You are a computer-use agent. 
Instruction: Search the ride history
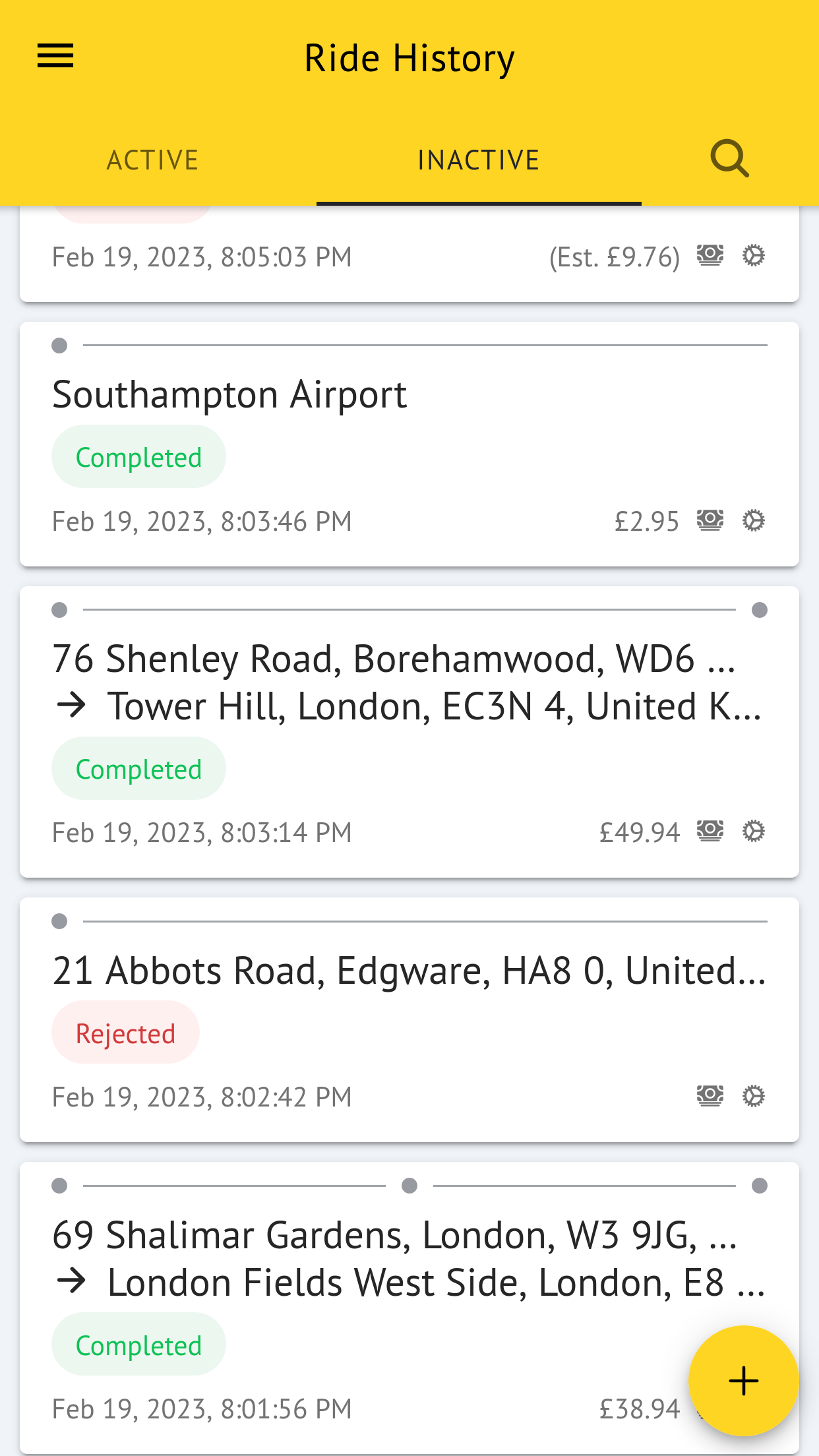[x=729, y=159]
